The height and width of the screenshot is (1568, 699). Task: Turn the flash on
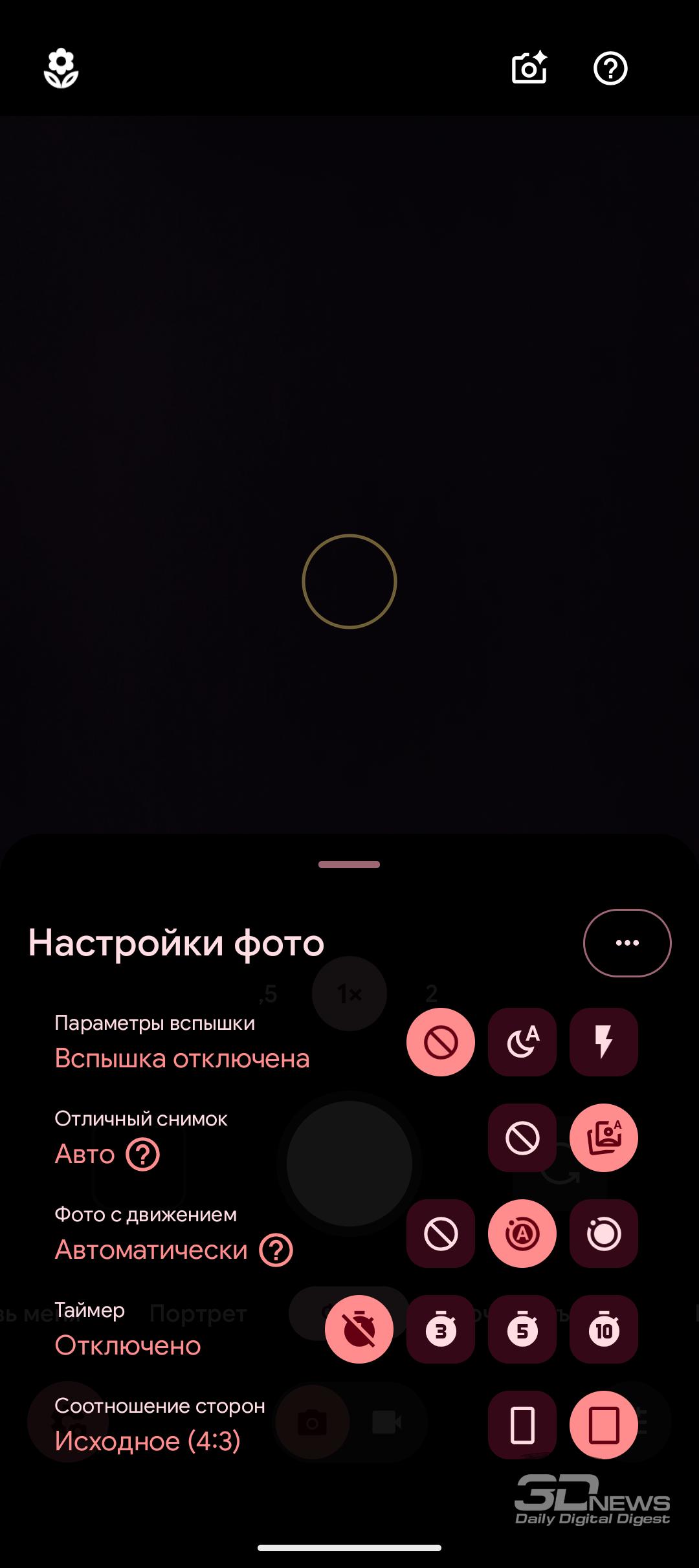coord(604,1042)
